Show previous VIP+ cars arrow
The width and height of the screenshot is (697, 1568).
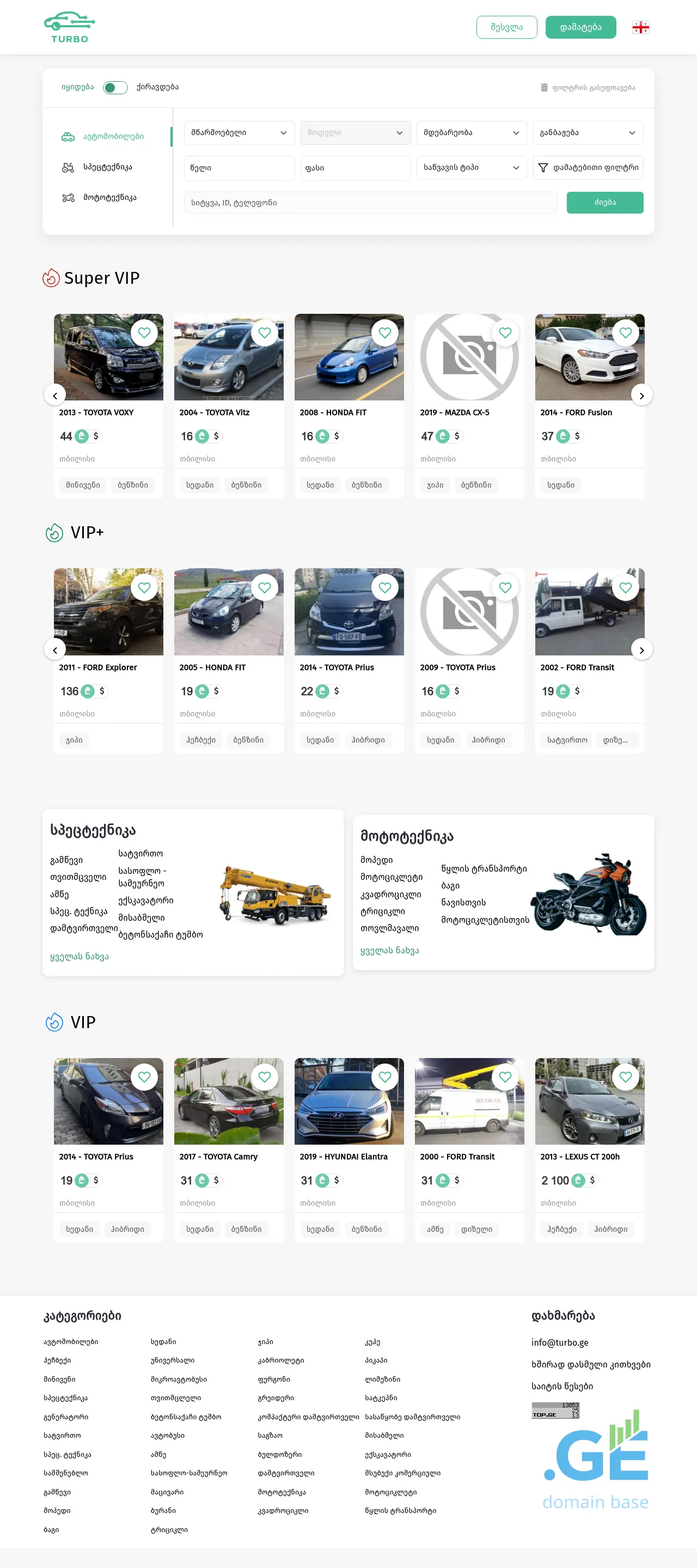click(56, 649)
